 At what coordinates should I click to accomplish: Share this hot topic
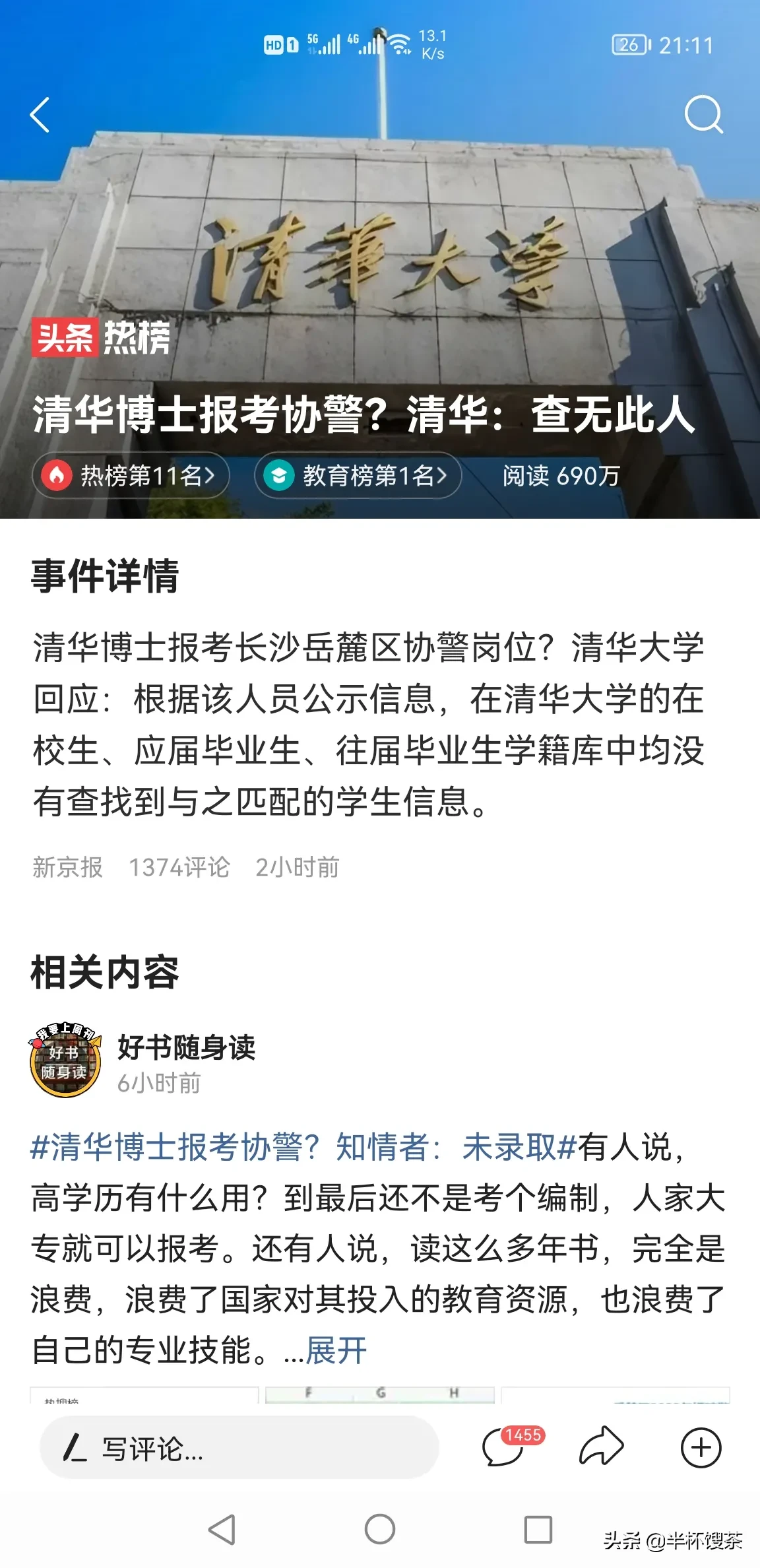601,1449
